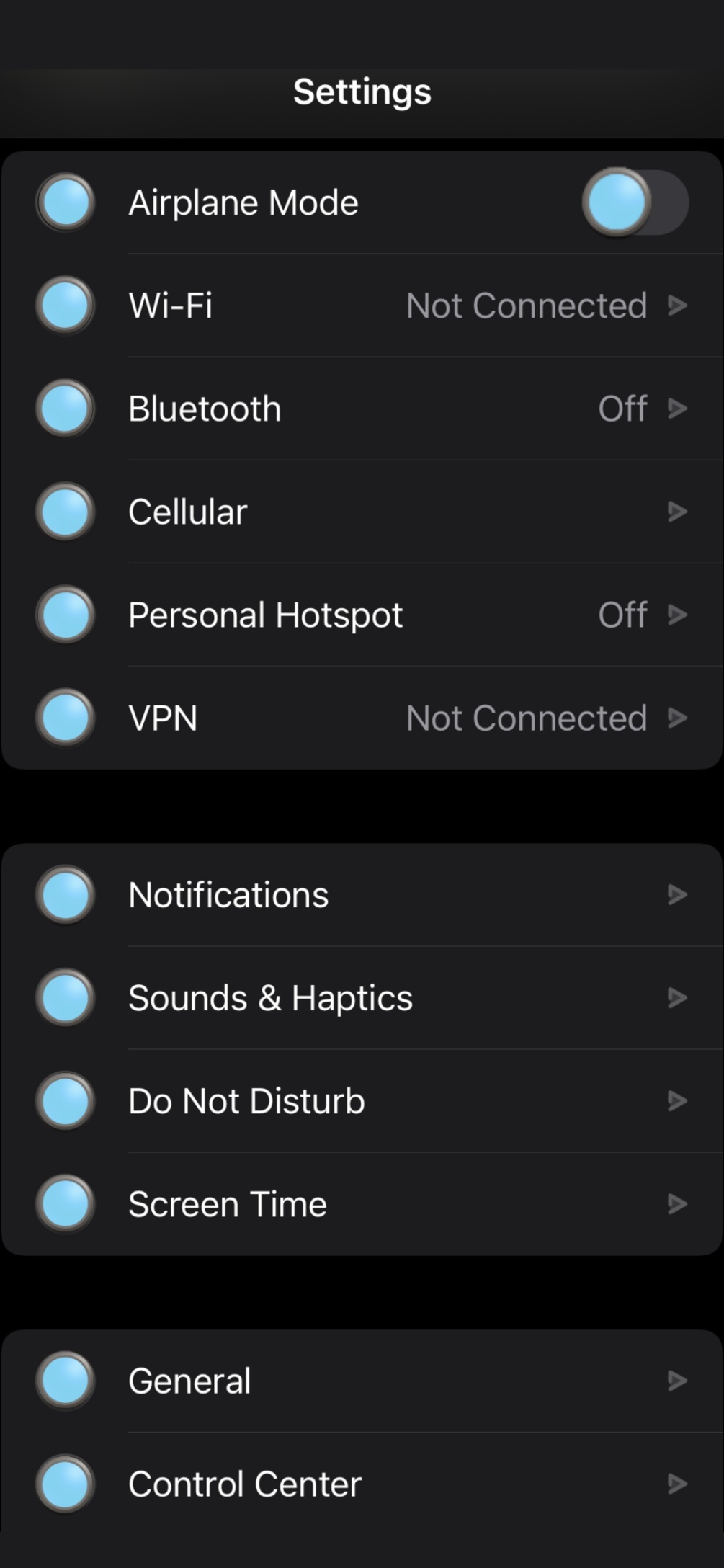Select the Control Center row
This screenshot has height=1568, width=724.
point(362,1484)
